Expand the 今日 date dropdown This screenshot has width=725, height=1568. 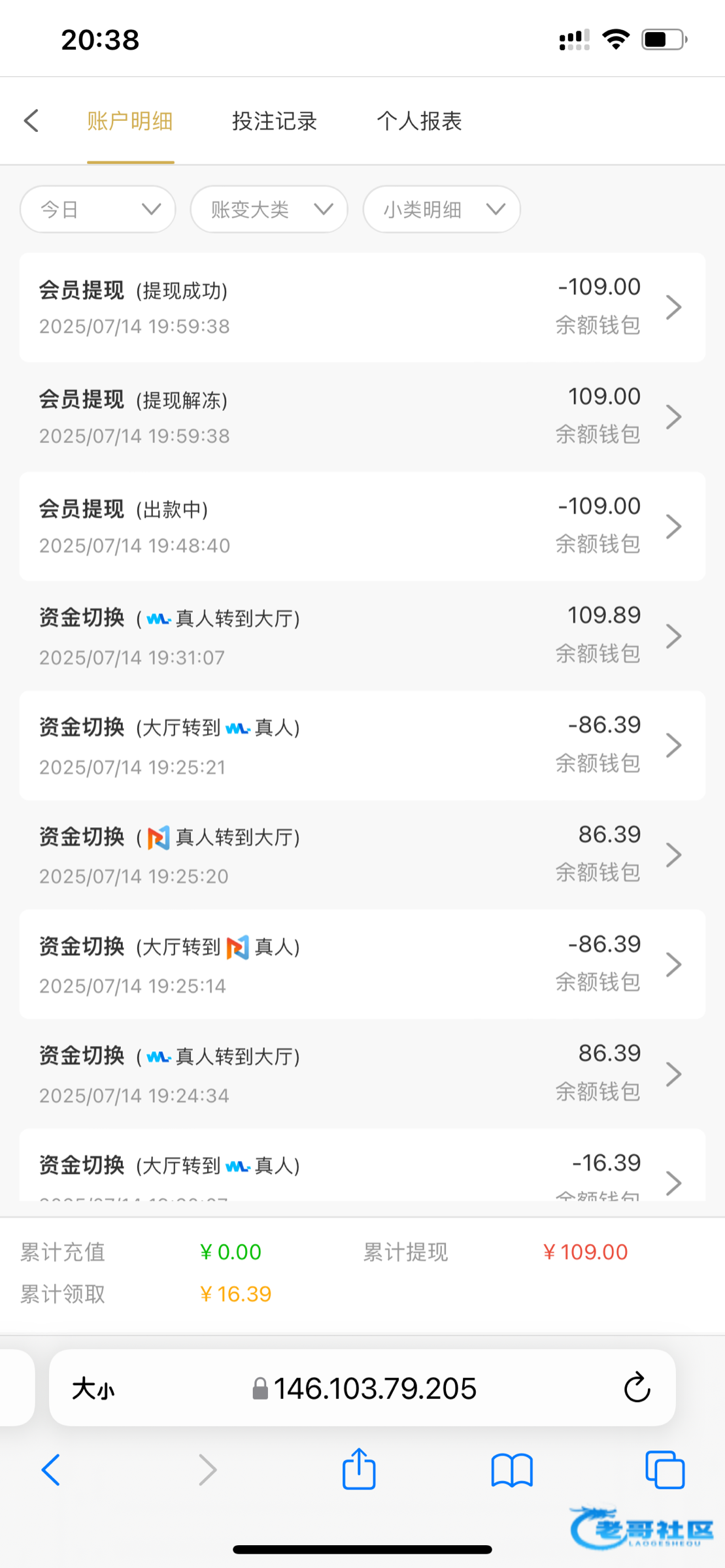click(98, 210)
